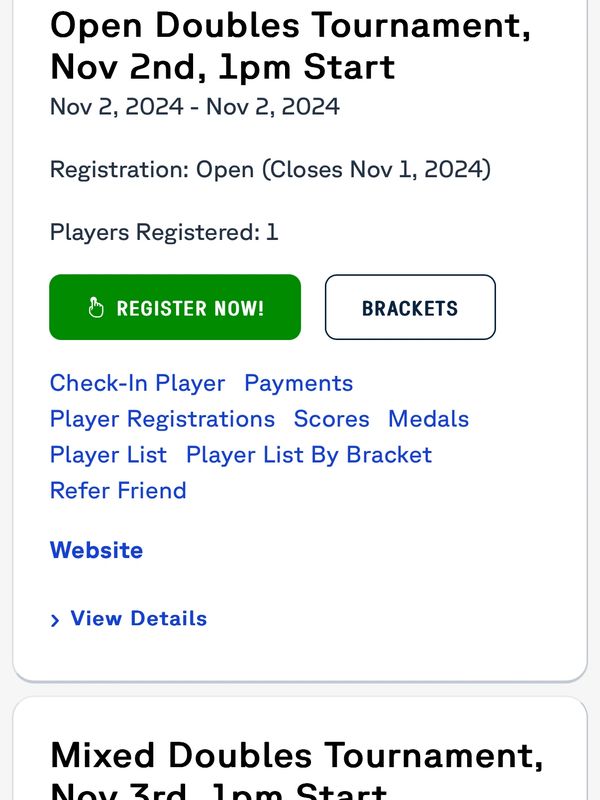Open the Player List
Image resolution: width=600 pixels, height=800 pixels.
[108, 455]
